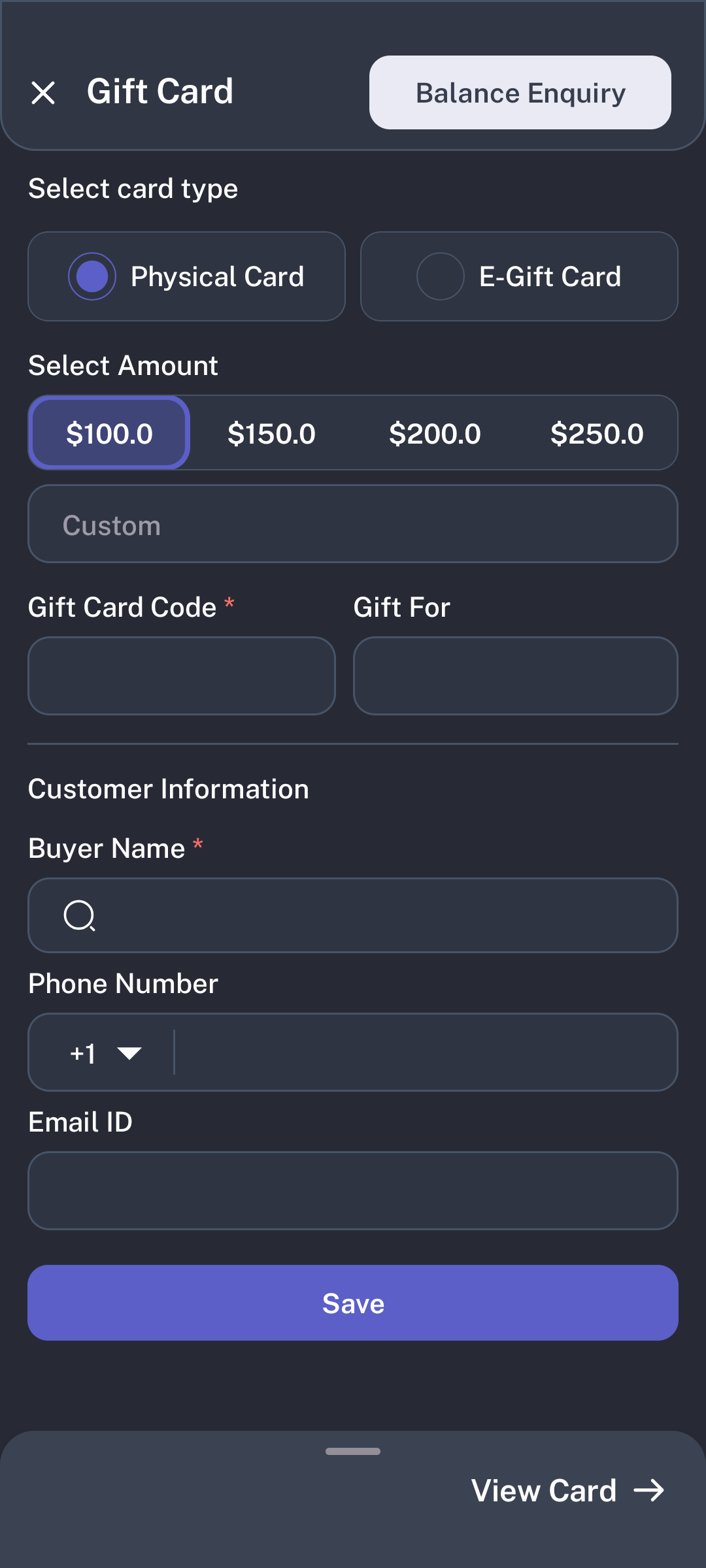Open the +1 country code dropdown
This screenshot has width=706, height=1568.
pyautogui.click(x=105, y=1053)
